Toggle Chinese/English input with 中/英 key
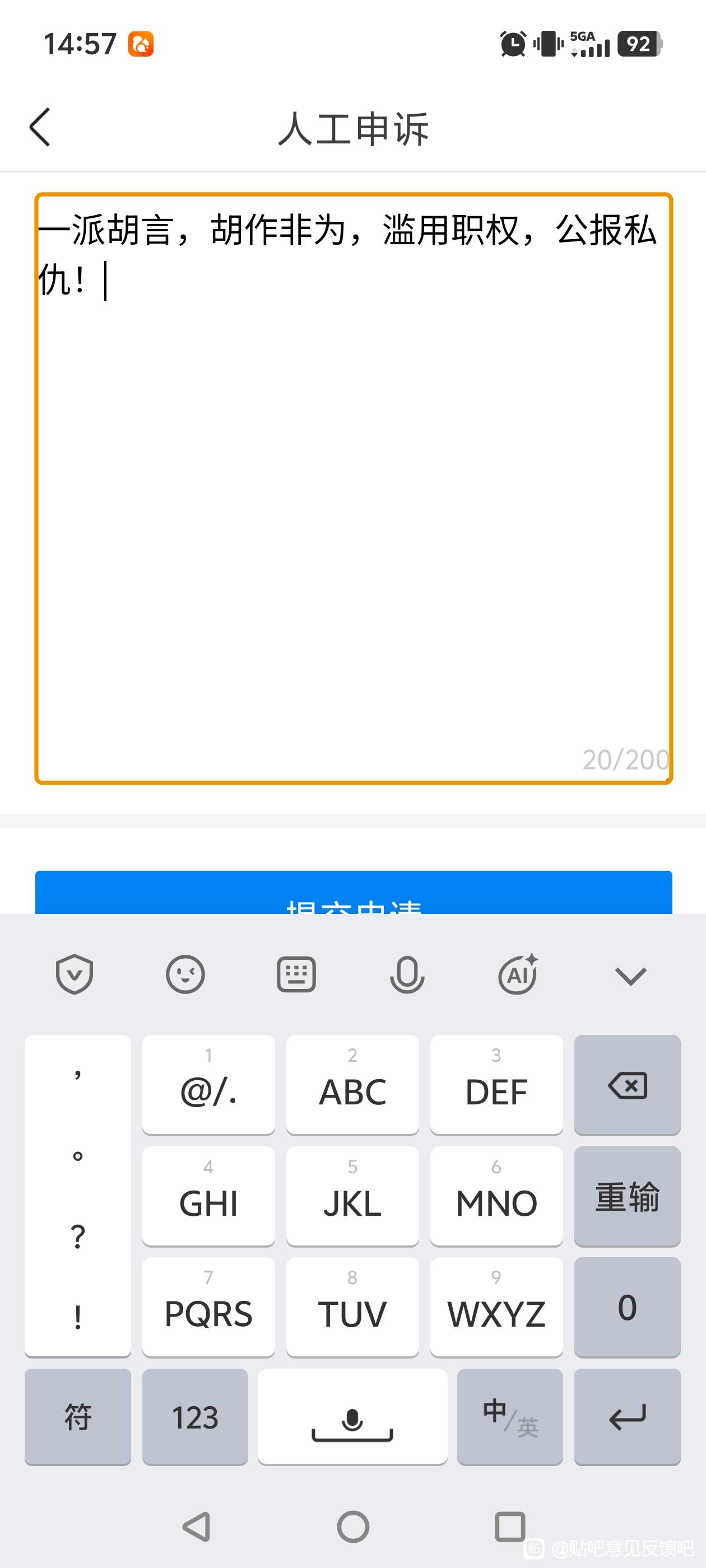This screenshot has height=1568, width=706. (510, 1416)
